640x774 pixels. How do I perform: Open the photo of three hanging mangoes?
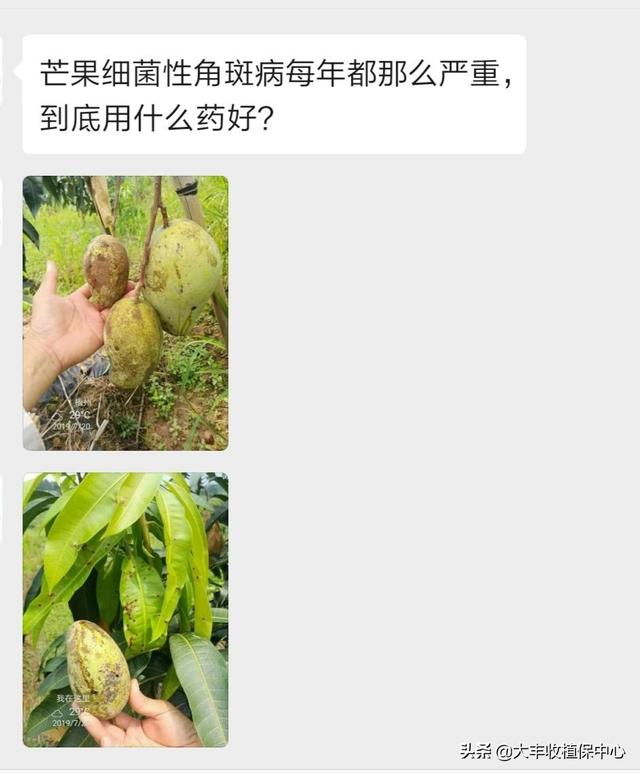coord(125,313)
